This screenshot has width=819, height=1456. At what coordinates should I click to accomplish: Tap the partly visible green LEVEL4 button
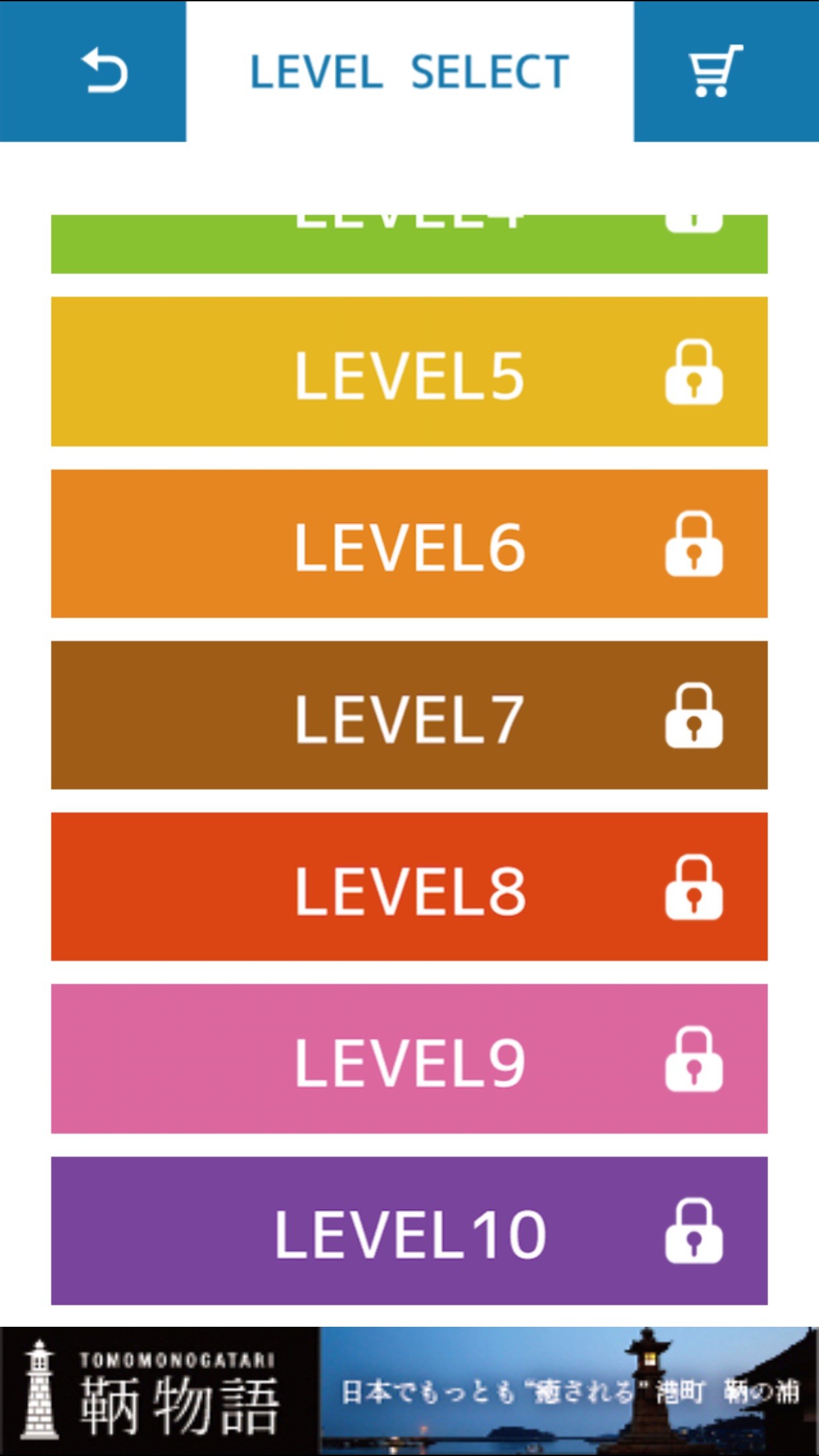tap(409, 245)
